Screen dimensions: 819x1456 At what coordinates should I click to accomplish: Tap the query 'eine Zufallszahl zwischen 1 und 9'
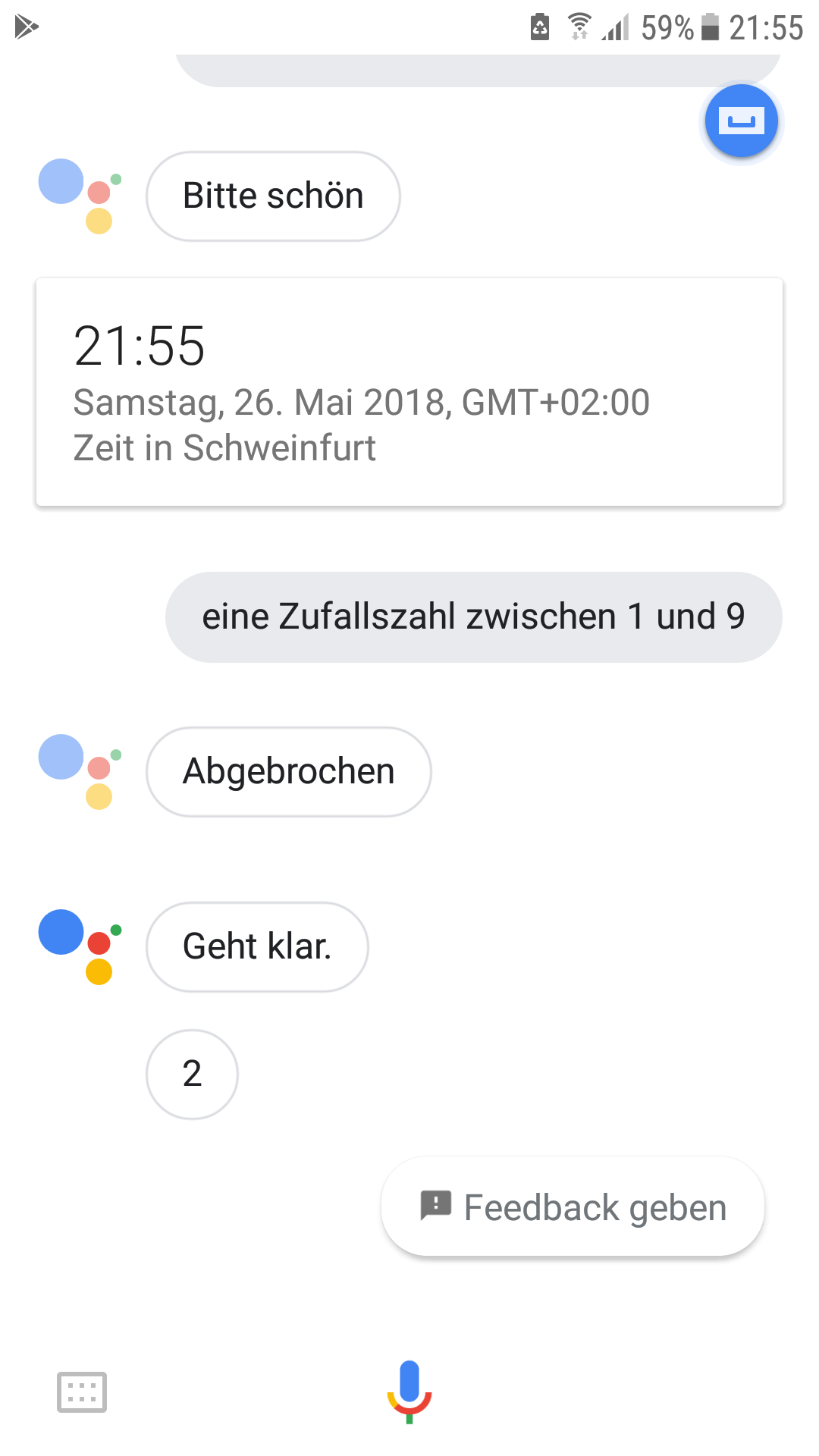pyautogui.click(x=473, y=617)
